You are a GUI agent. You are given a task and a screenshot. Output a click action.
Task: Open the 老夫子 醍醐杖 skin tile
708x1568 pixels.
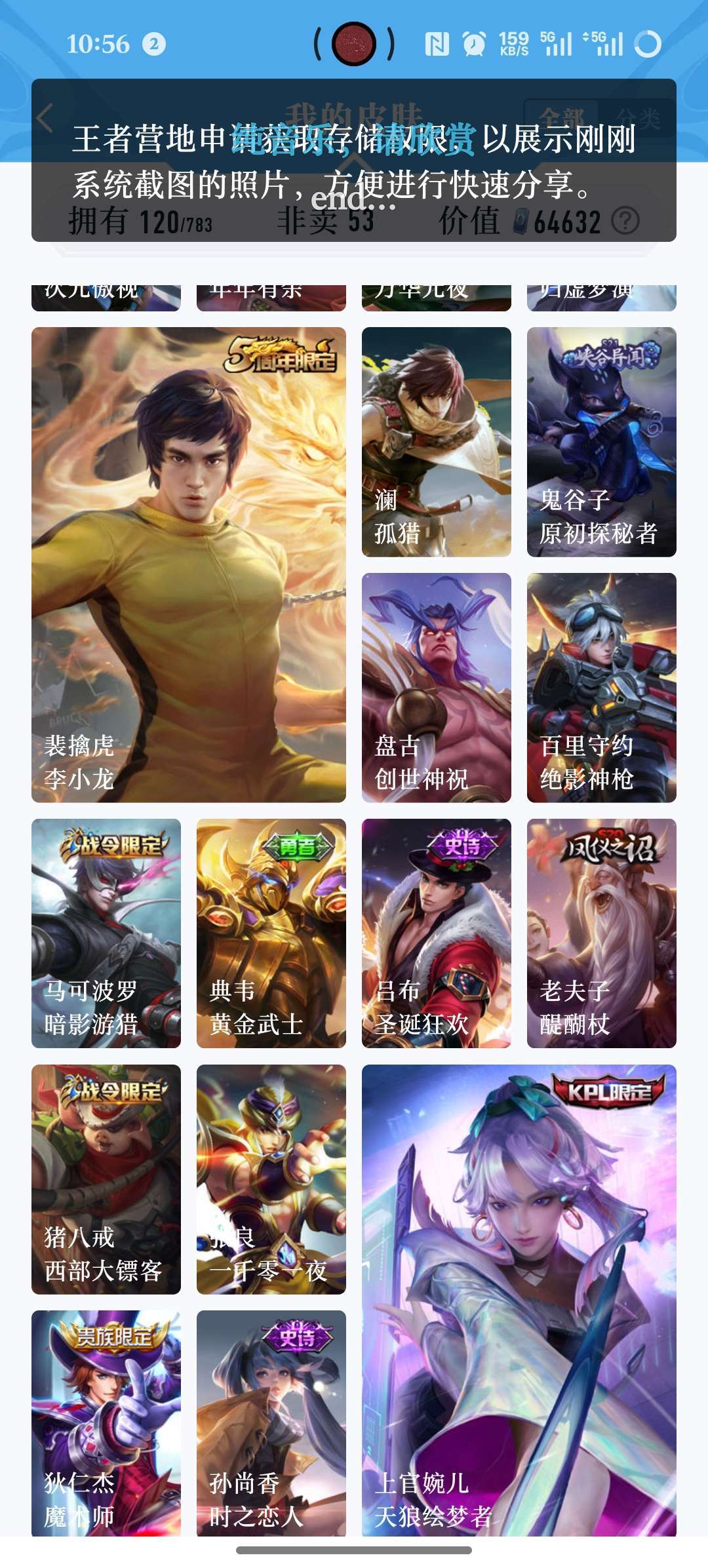(x=602, y=933)
